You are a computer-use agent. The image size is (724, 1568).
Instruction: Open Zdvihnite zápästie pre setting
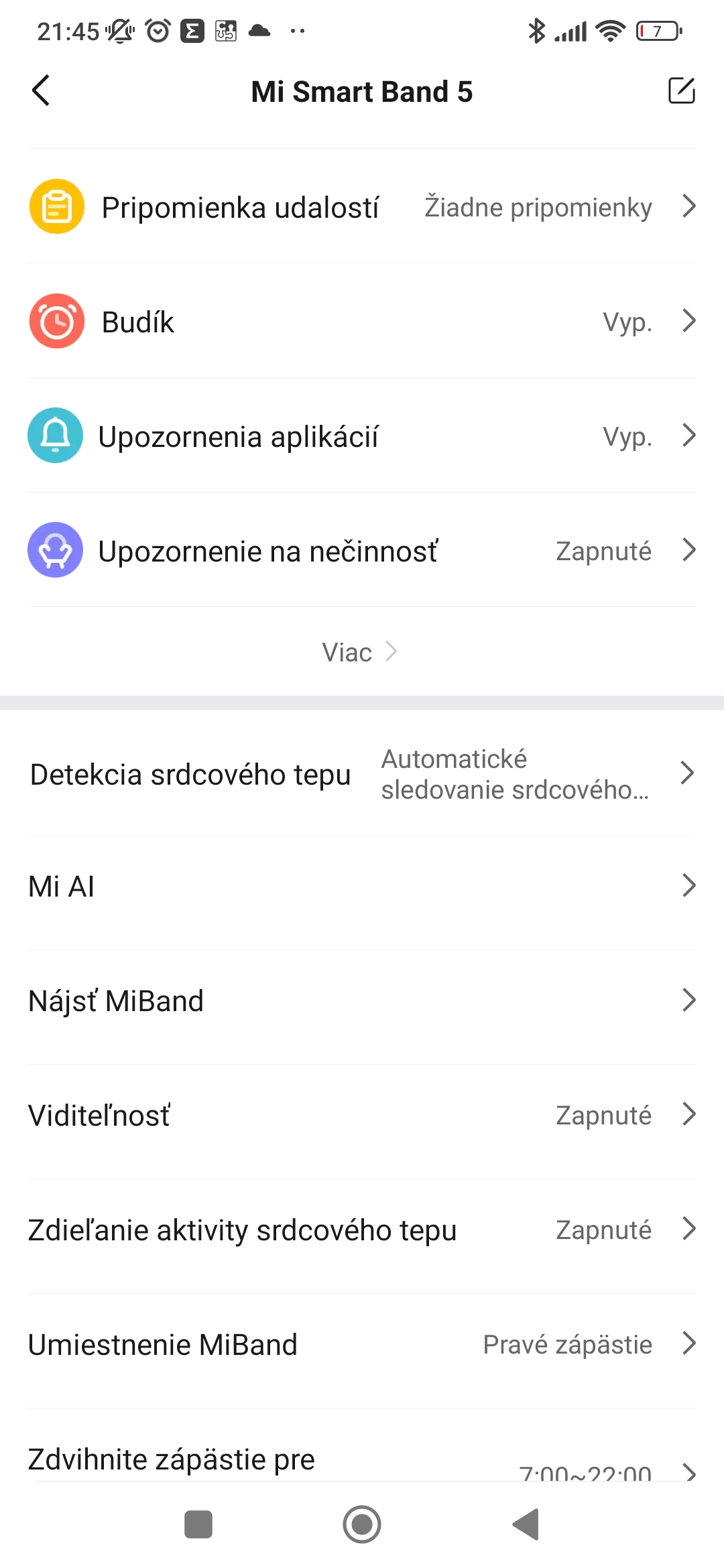coord(362,1459)
